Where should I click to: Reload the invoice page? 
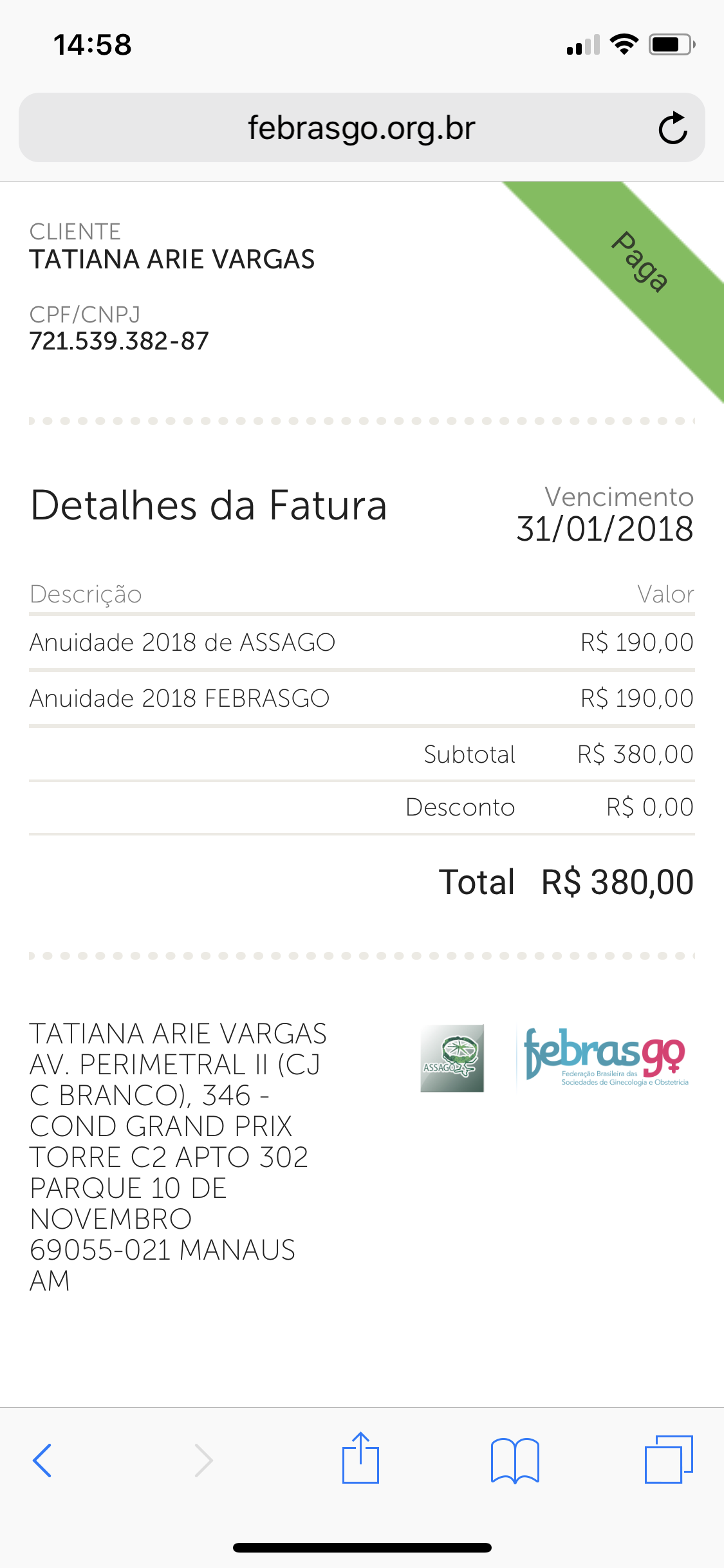coord(673,128)
